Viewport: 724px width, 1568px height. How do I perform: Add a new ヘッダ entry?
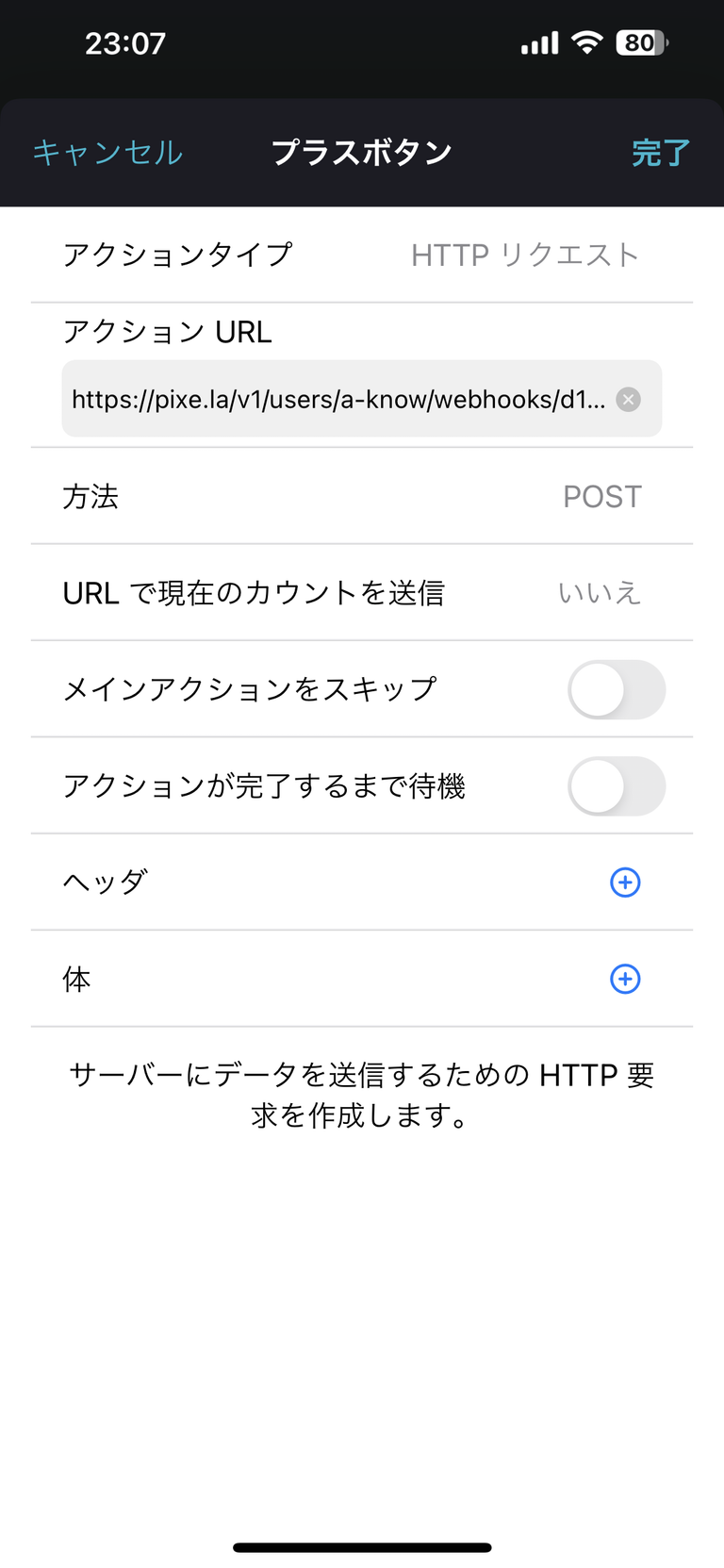pos(626,883)
